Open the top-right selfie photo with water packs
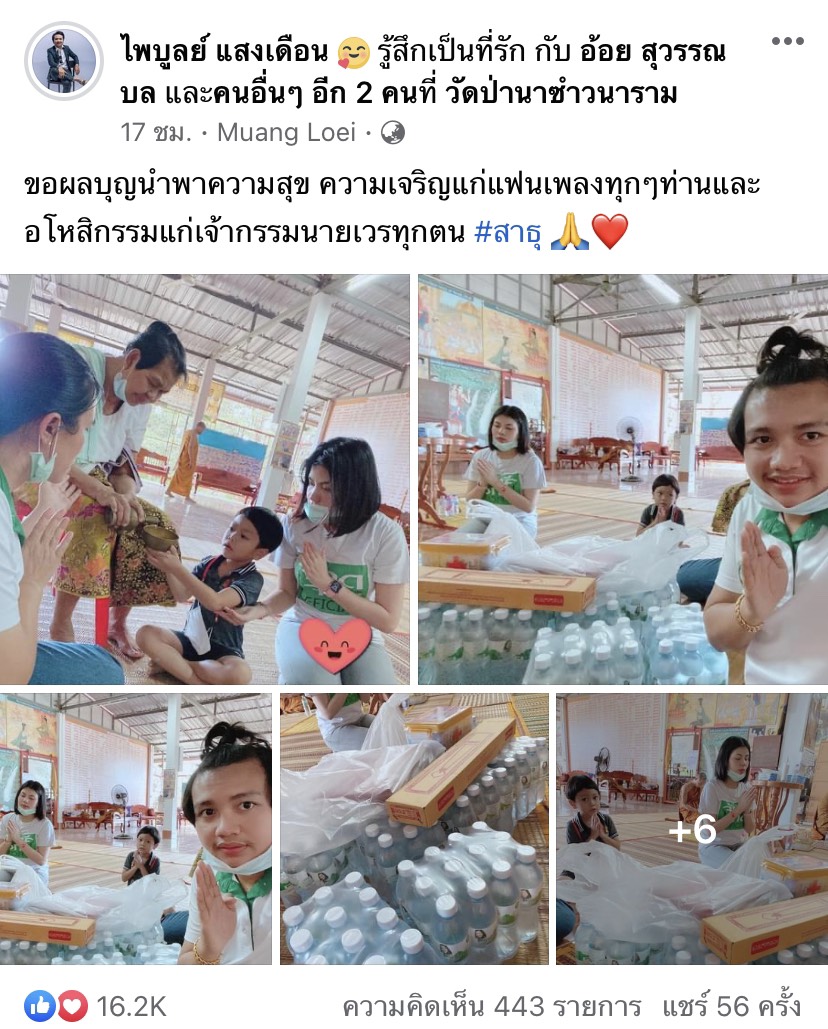Image resolution: width=828 pixels, height=1029 pixels. coord(622,479)
